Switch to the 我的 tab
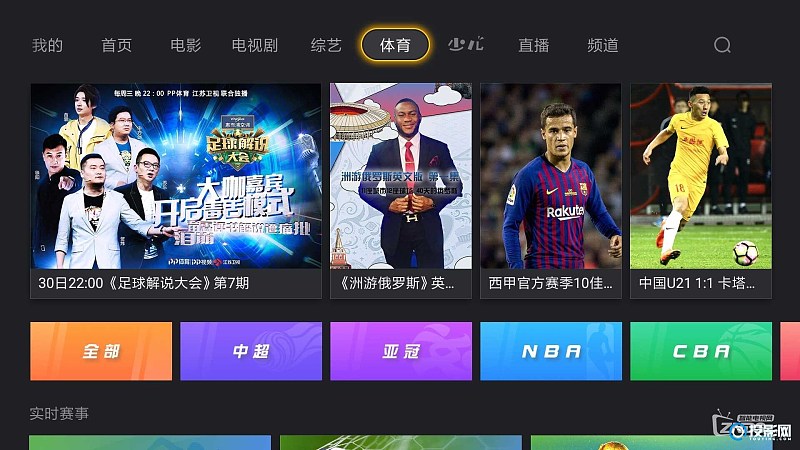 tap(47, 45)
